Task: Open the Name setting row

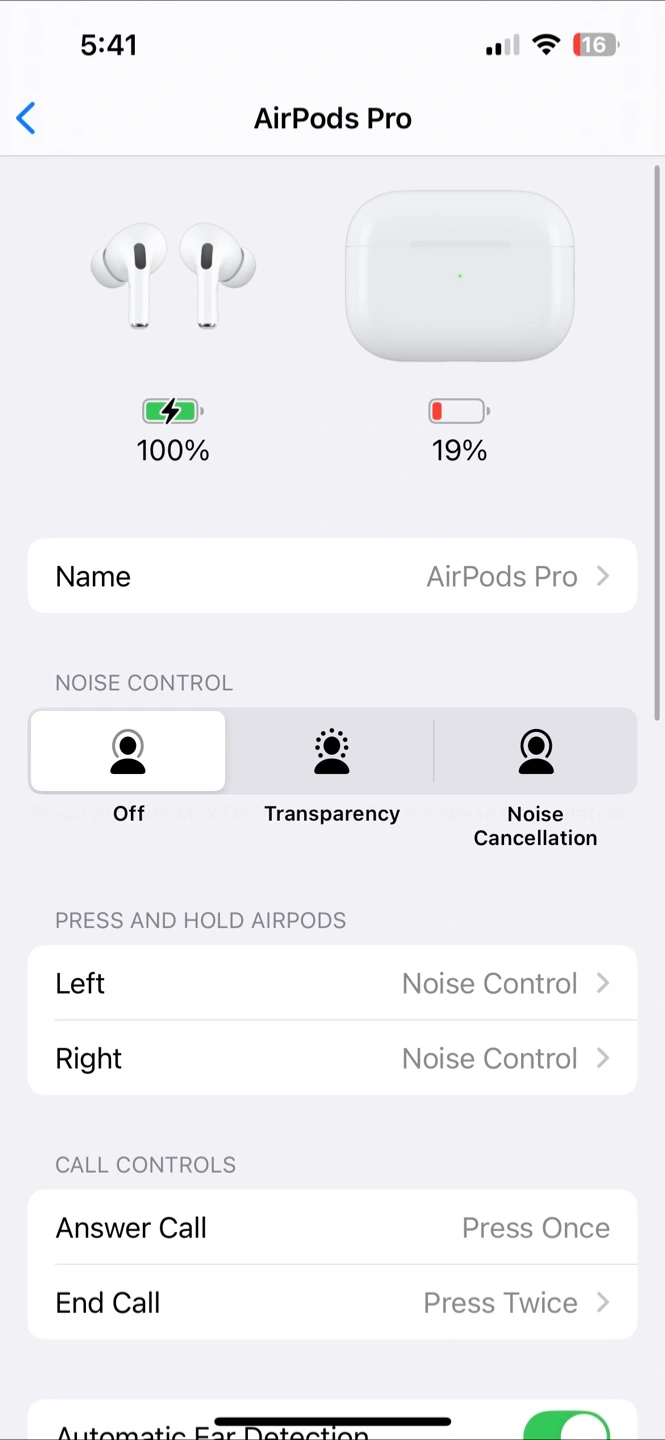Action: (332, 576)
